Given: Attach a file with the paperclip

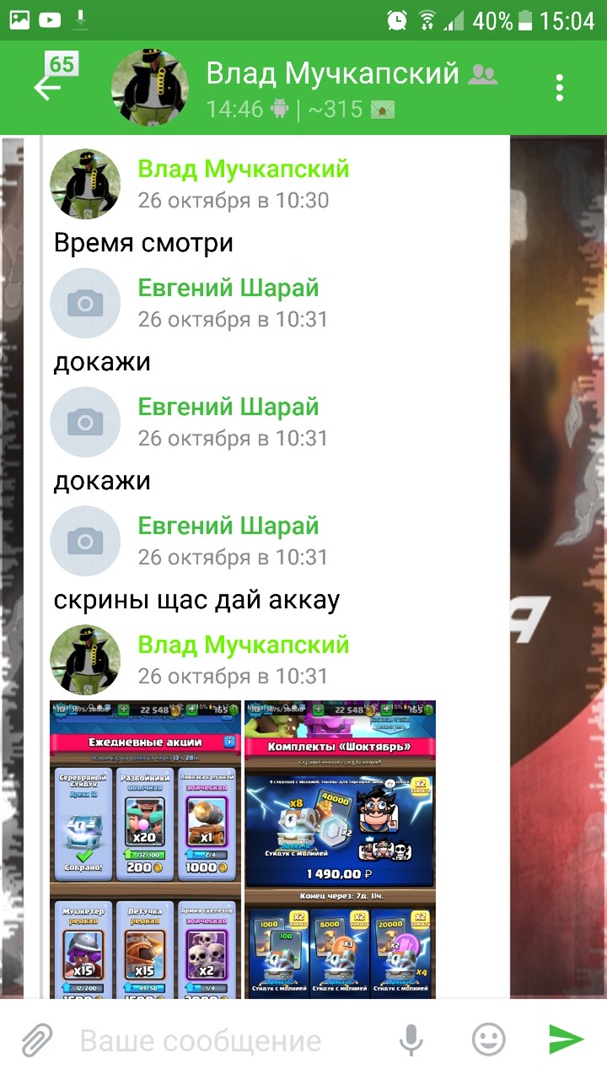Looking at the screenshot, I should tap(37, 1040).
